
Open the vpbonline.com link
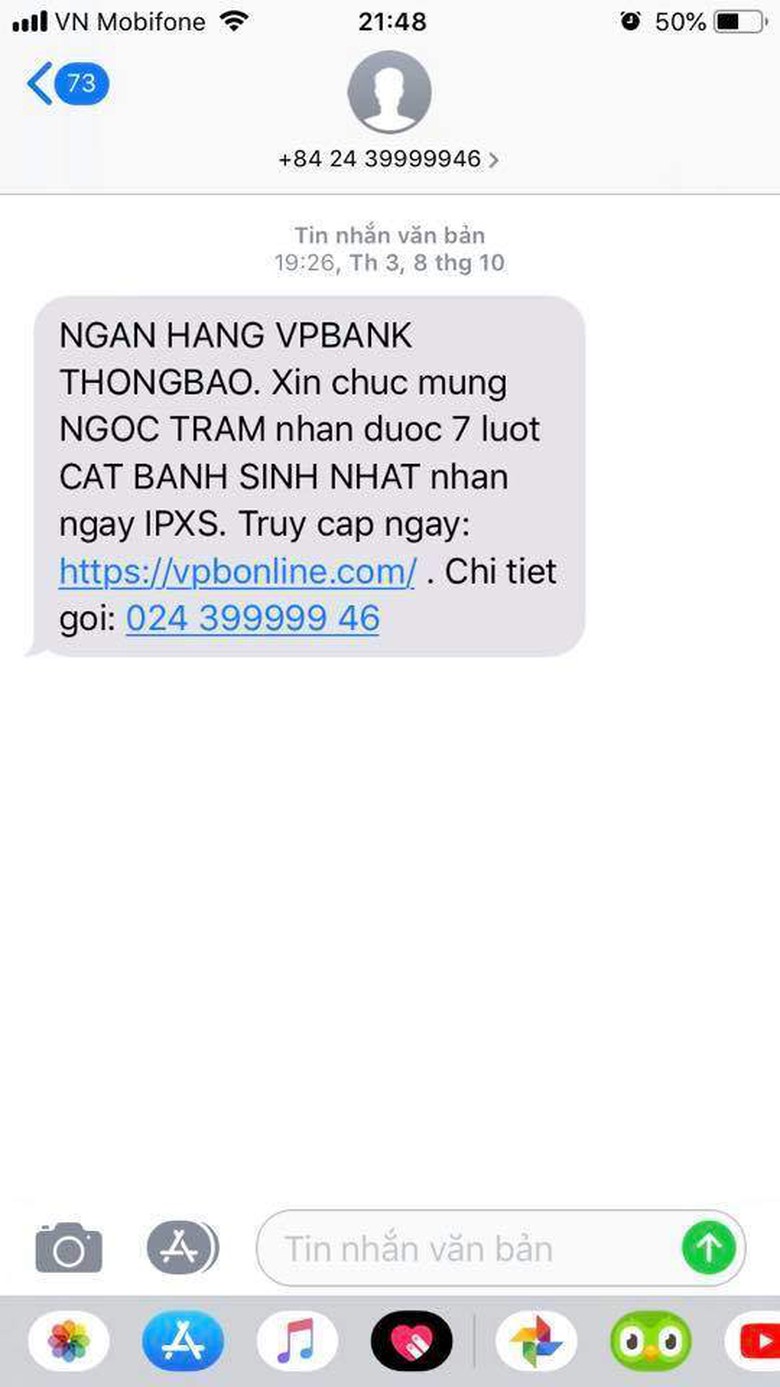[x=237, y=572]
